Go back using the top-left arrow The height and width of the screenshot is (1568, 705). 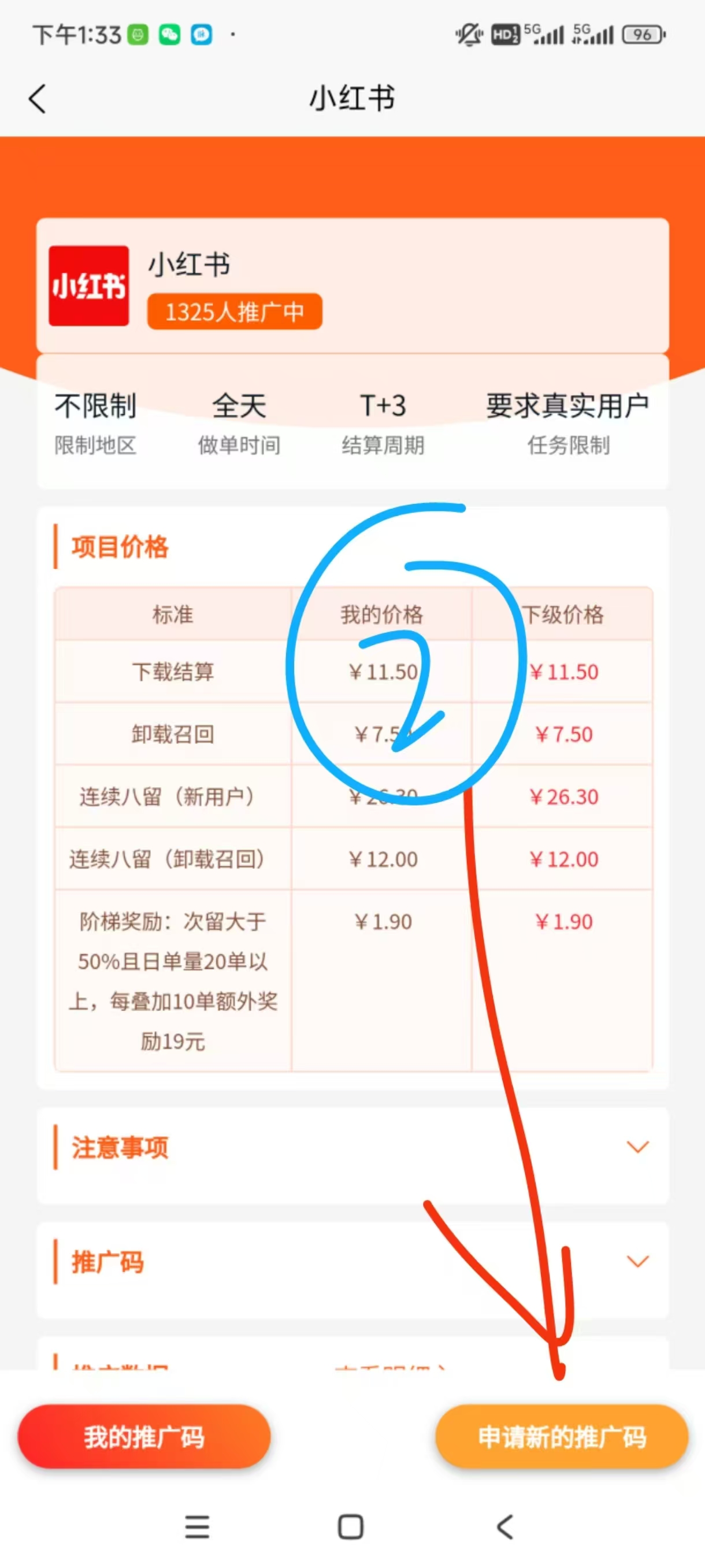(x=37, y=98)
